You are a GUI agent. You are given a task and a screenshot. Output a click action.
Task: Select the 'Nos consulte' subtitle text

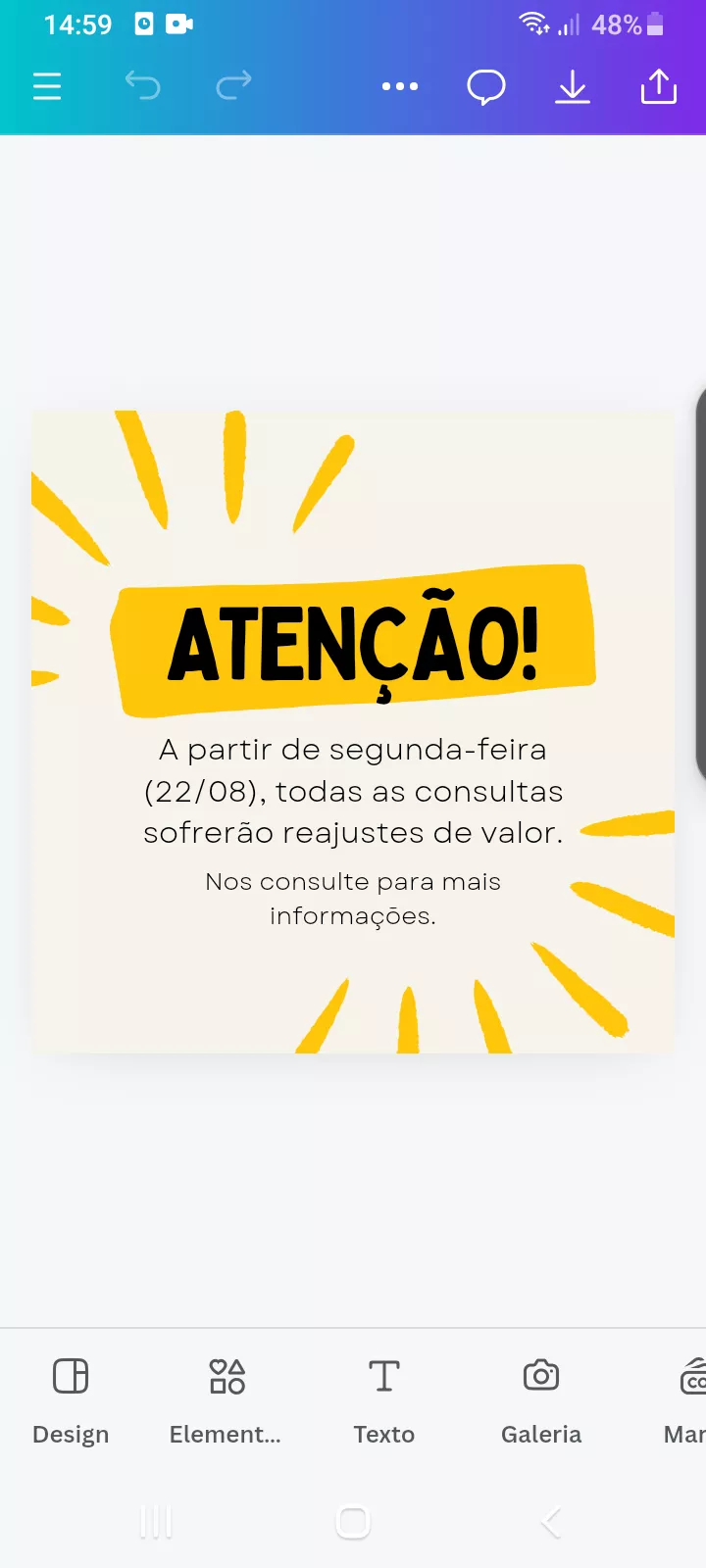[353, 897]
